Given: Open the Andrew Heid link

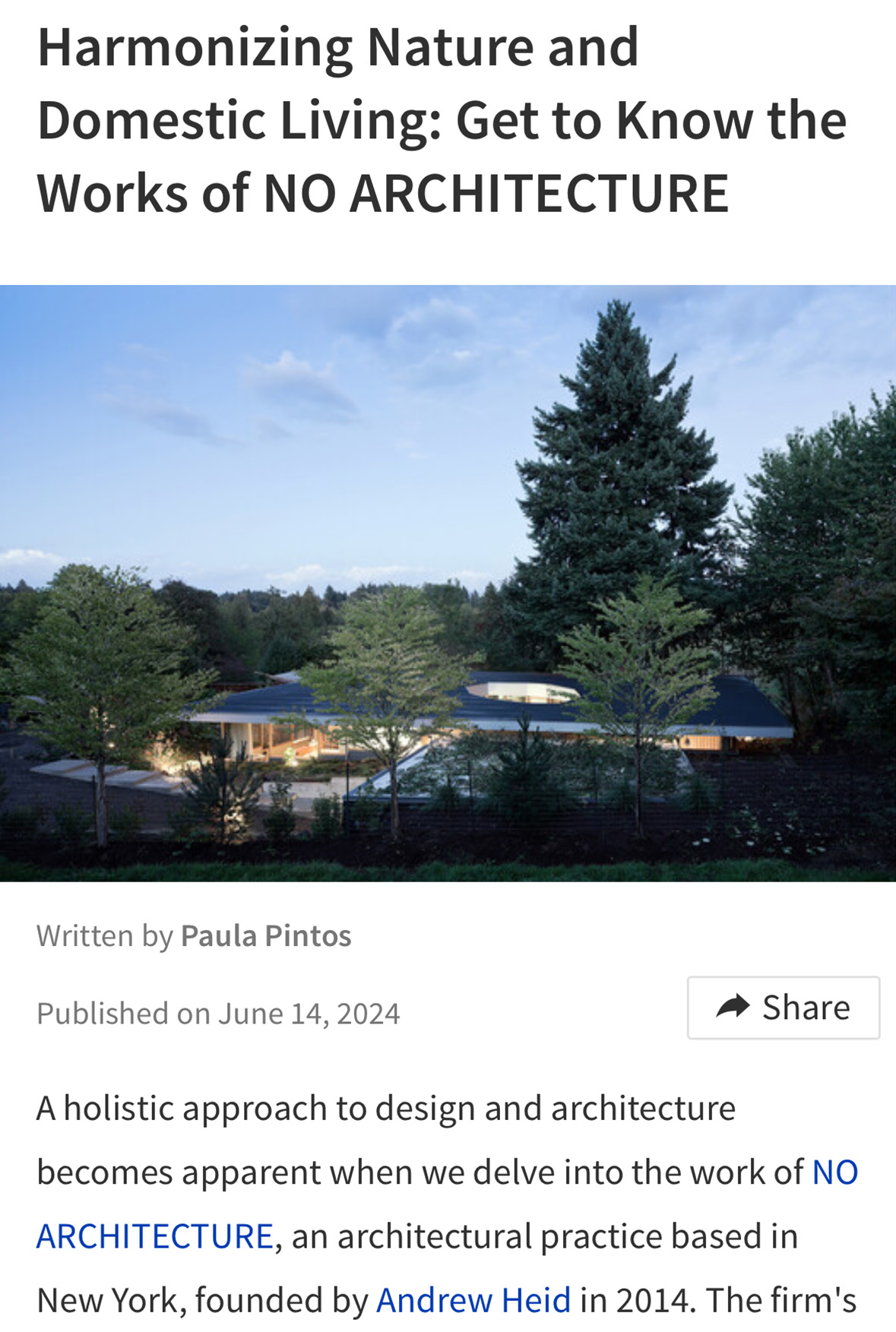Looking at the screenshot, I should [473, 1300].
